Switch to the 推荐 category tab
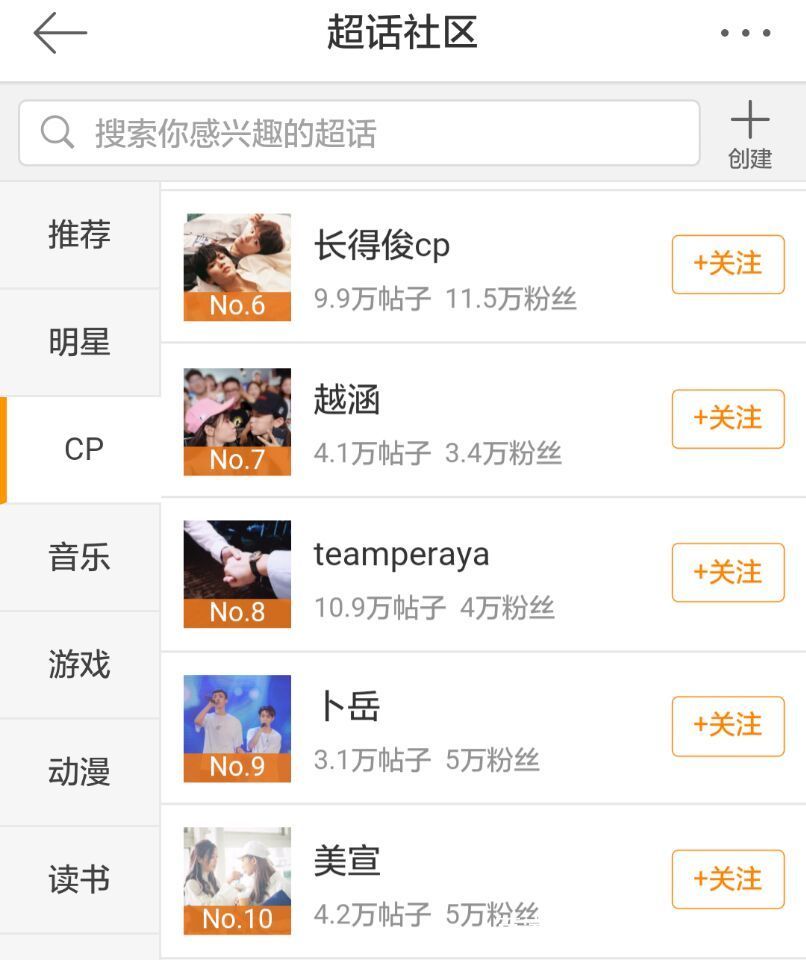 click(80, 235)
